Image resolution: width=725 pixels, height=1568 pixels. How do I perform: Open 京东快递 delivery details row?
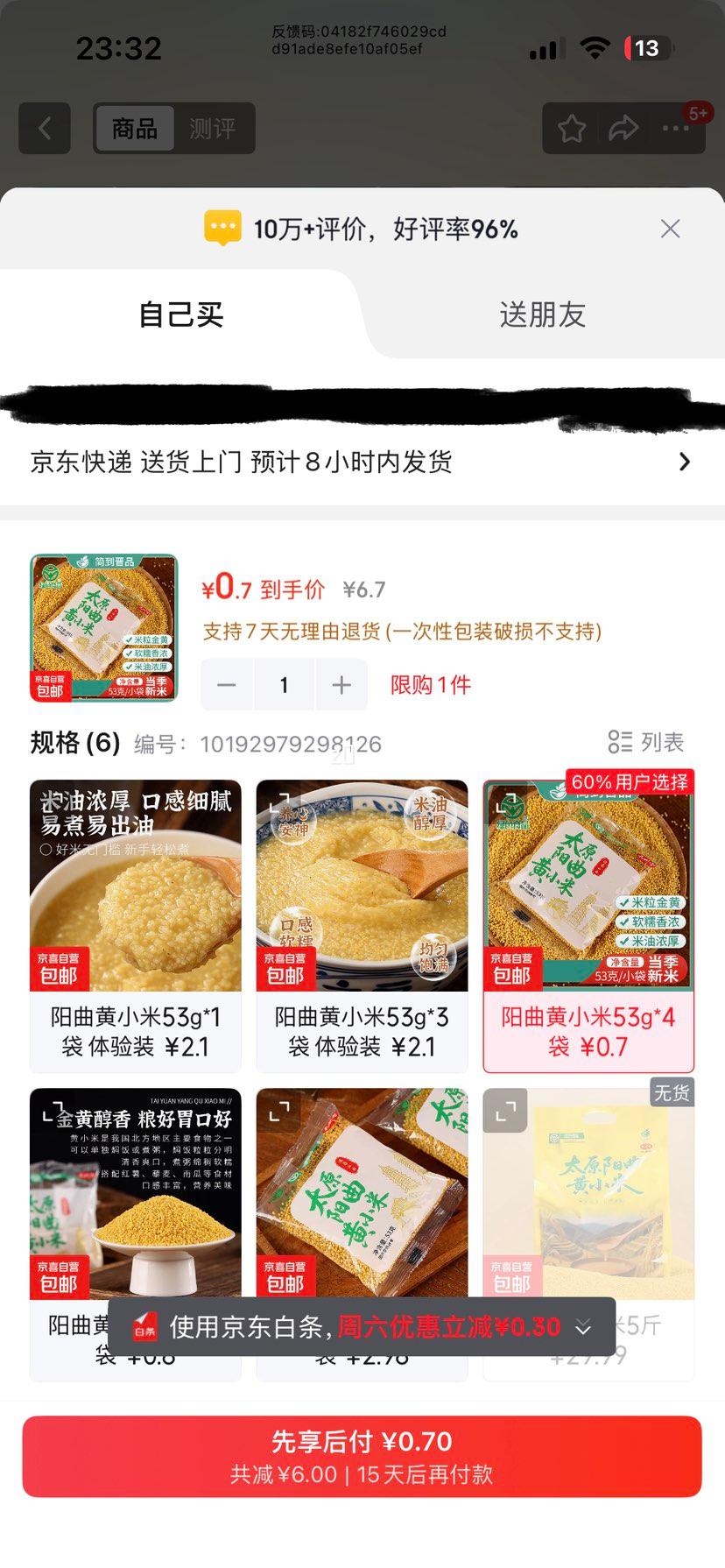tap(362, 462)
